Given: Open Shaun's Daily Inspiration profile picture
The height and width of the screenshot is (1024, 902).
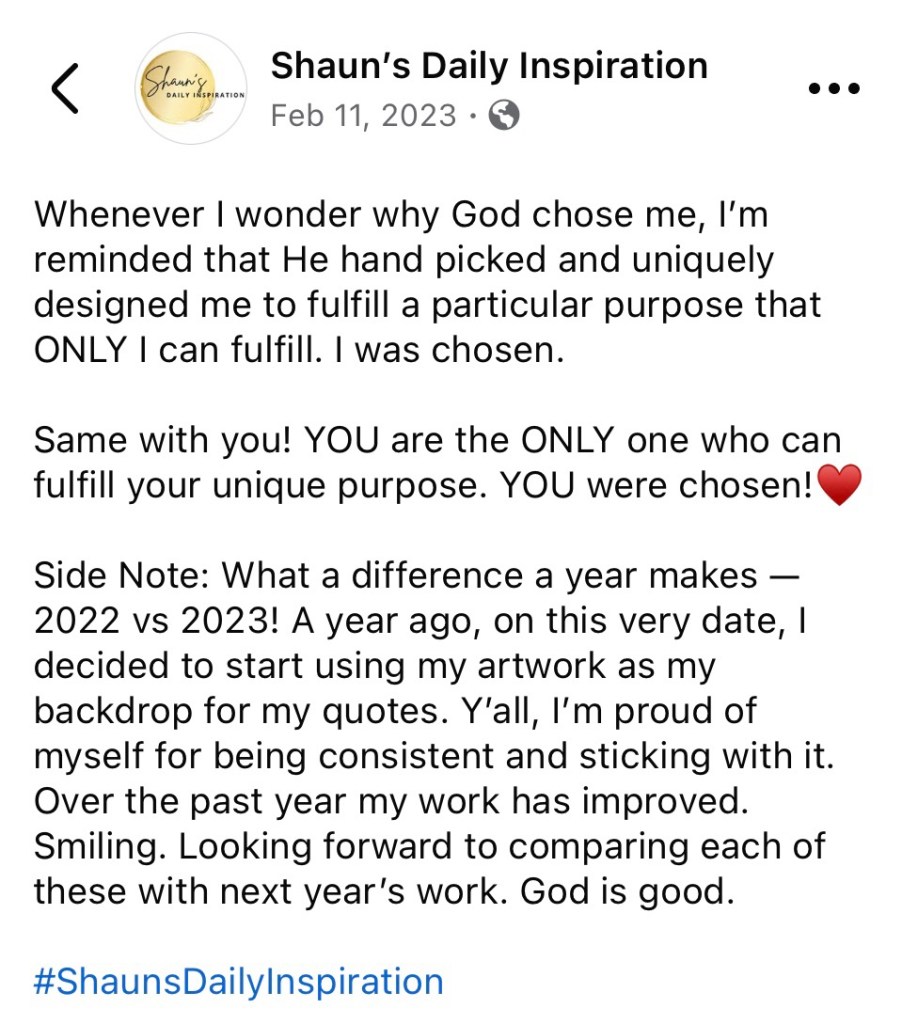Looking at the screenshot, I should pyautogui.click(x=190, y=89).
